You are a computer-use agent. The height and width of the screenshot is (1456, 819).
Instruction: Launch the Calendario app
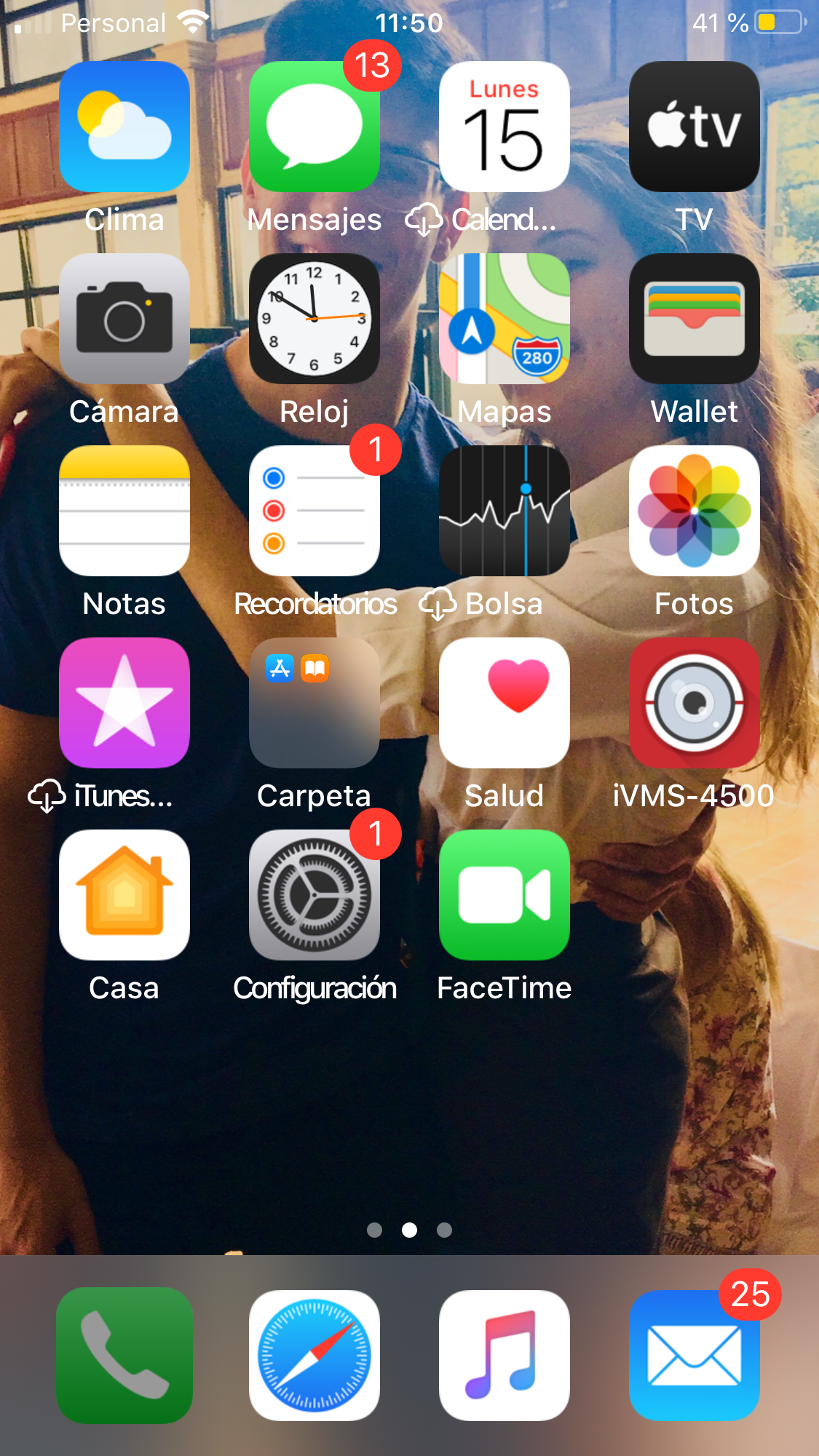click(504, 127)
